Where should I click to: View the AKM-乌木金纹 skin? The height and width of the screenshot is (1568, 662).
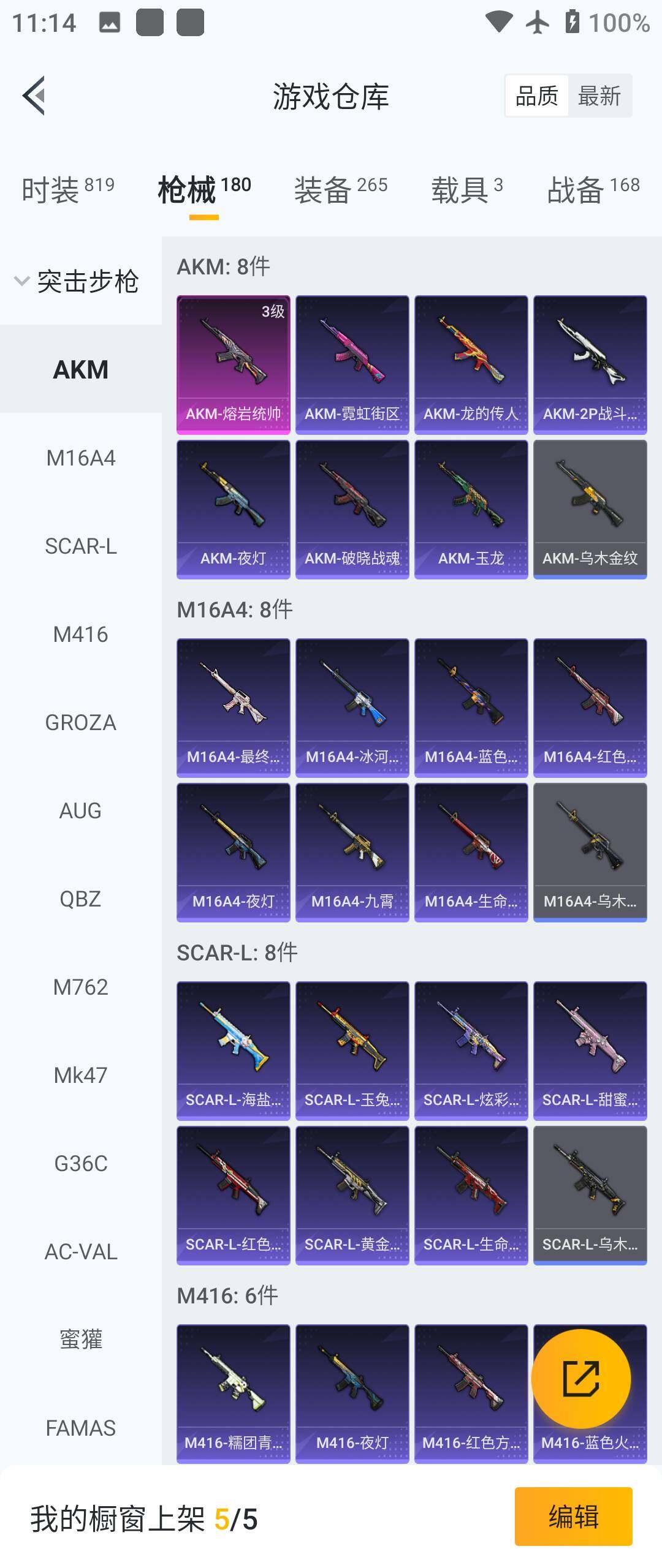pyautogui.click(x=590, y=509)
